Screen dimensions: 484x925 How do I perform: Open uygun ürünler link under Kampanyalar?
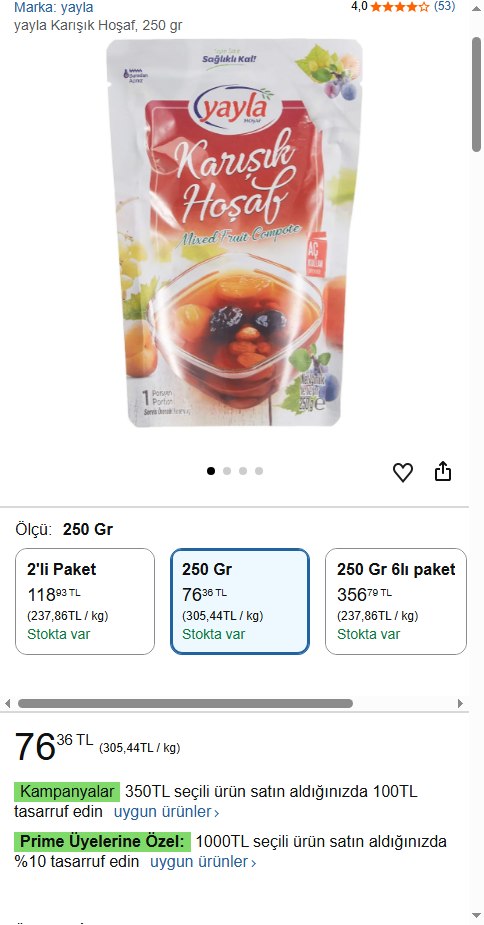click(166, 812)
